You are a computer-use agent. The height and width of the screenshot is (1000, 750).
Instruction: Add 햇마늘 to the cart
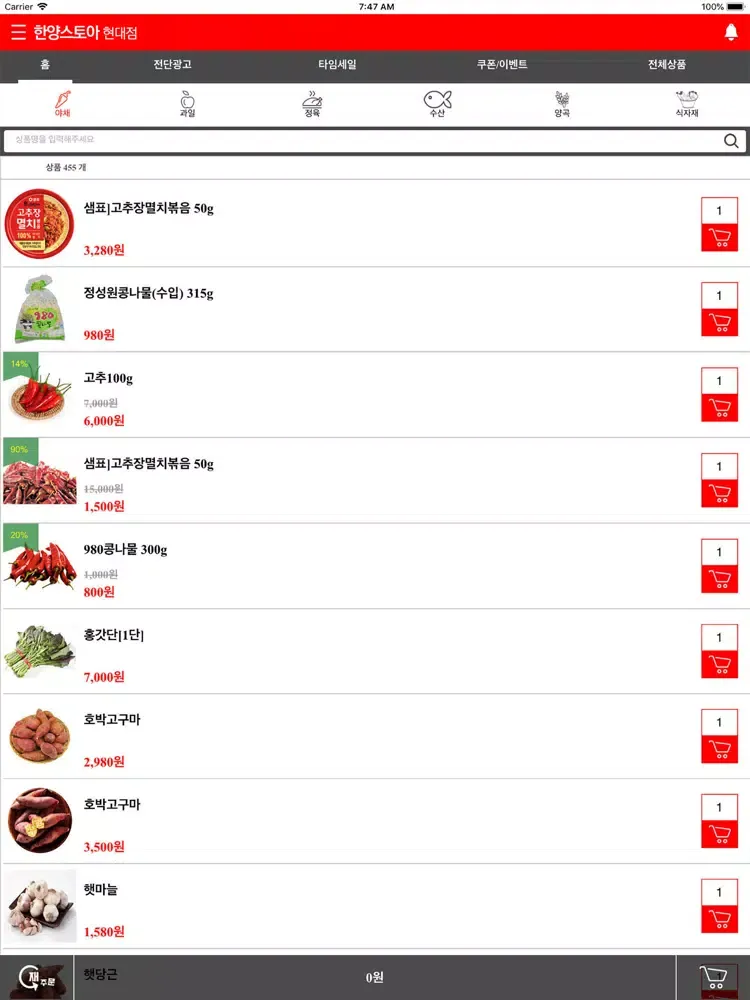pos(719,919)
